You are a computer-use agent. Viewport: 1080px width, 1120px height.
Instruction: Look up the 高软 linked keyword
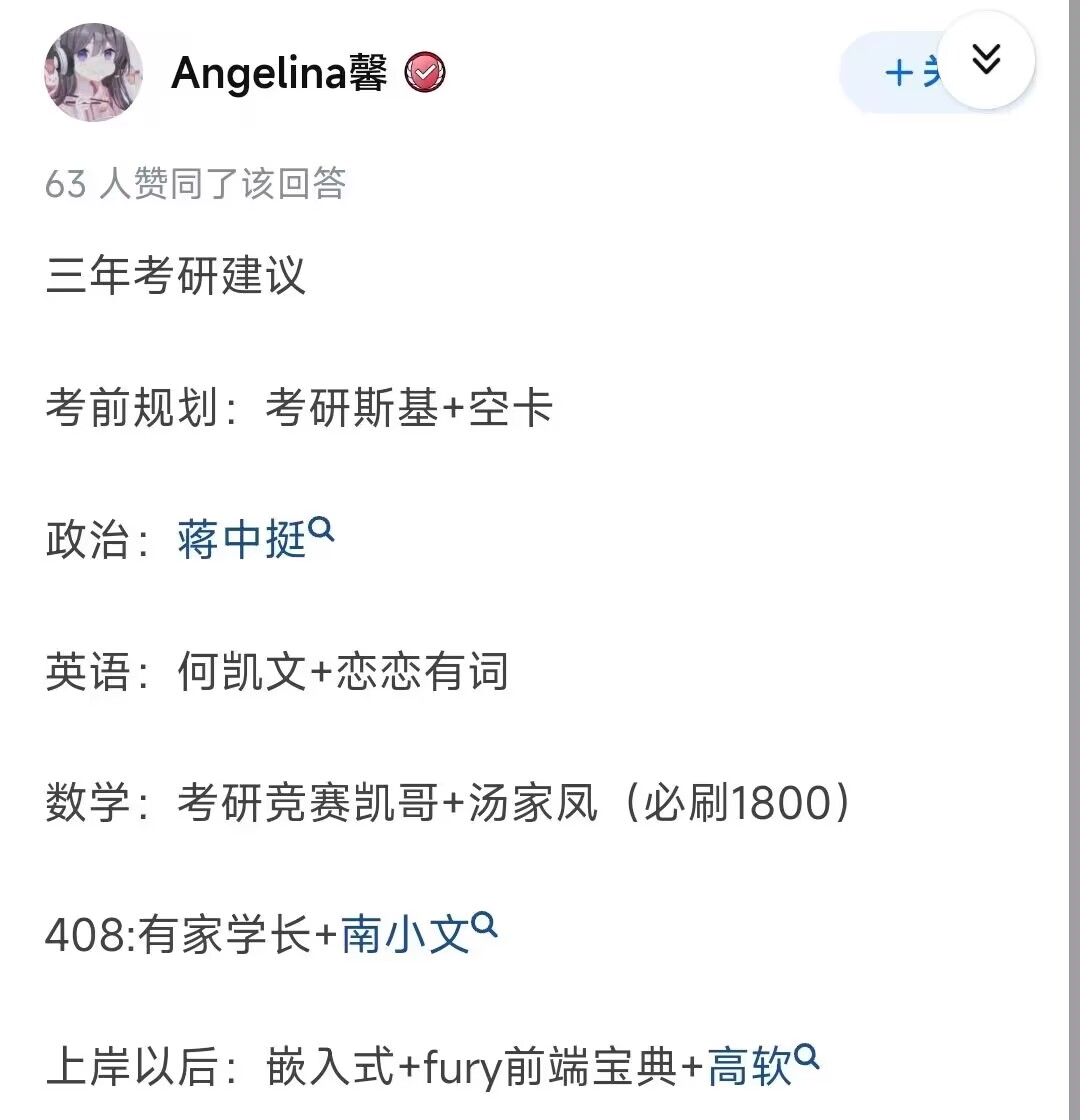[751, 1068]
